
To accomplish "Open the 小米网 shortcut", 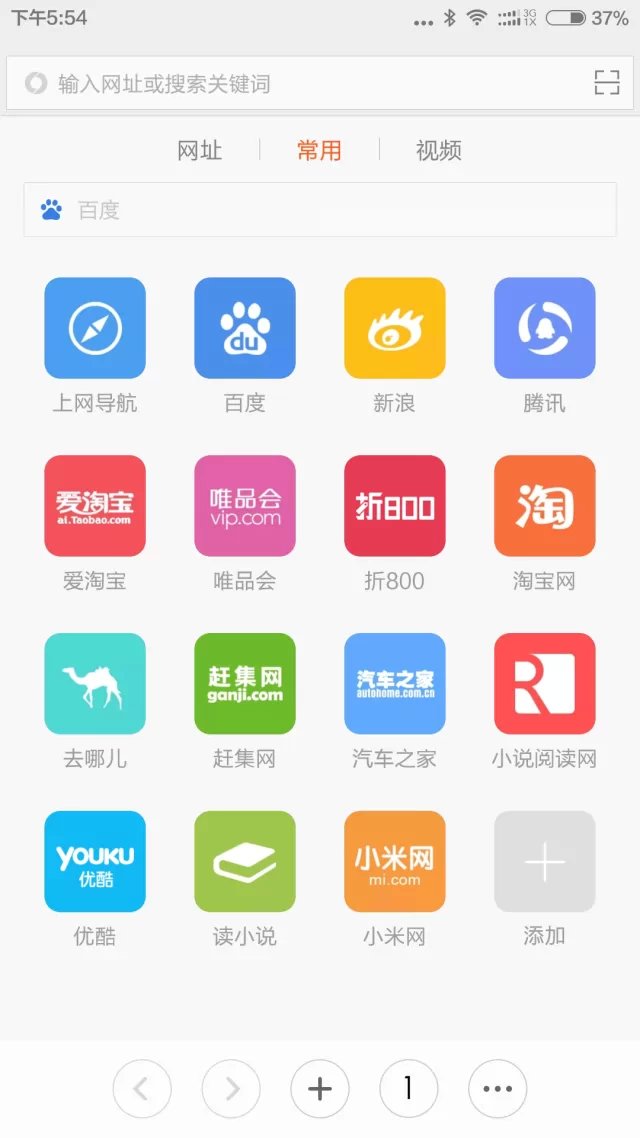I will pyautogui.click(x=394, y=862).
